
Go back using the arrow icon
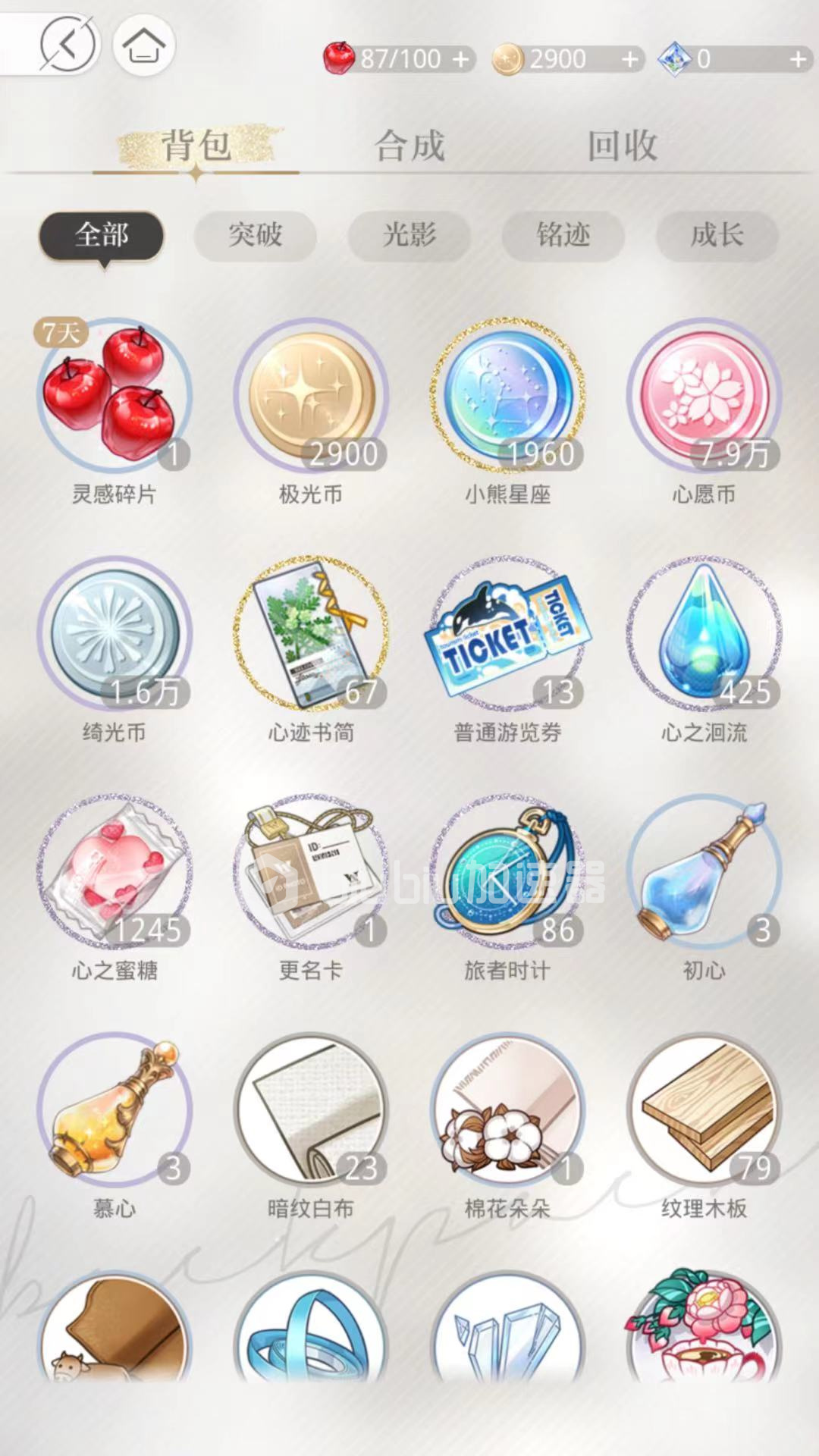(67, 45)
